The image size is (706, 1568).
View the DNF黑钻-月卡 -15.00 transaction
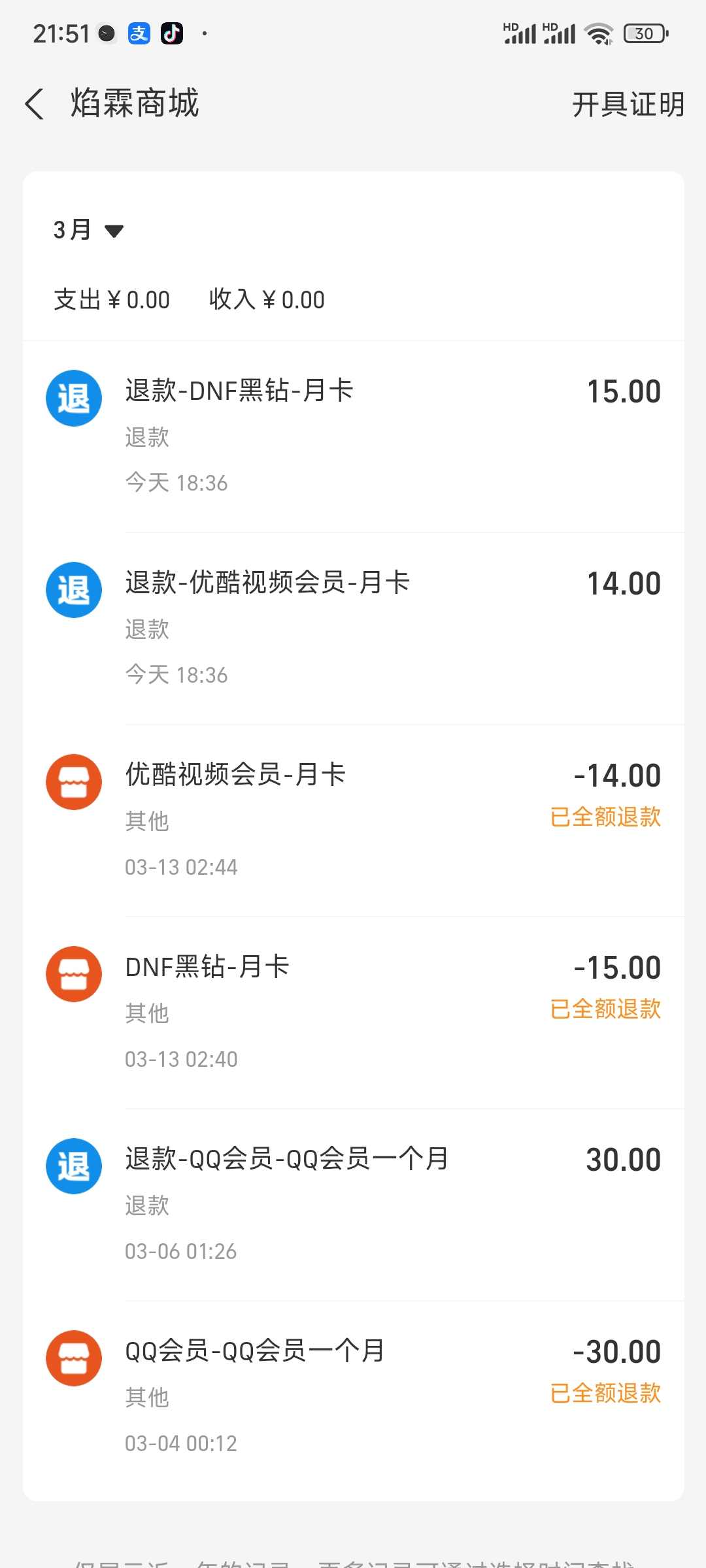tap(354, 1013)
